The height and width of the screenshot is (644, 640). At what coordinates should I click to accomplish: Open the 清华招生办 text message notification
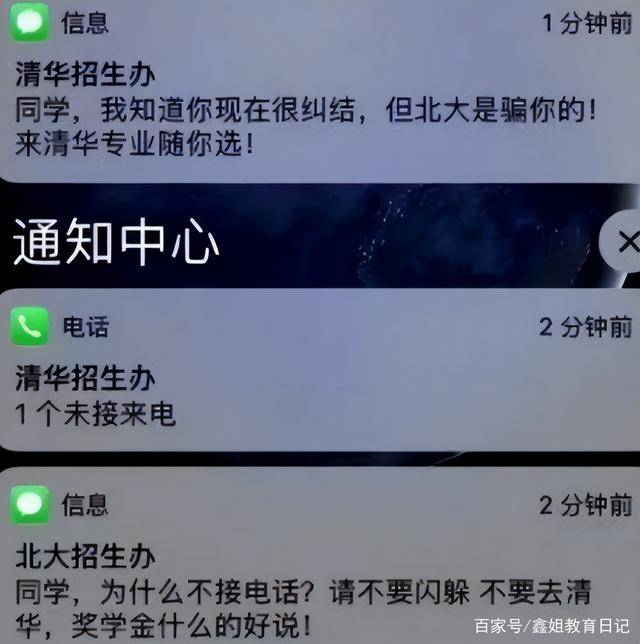[310, 110]
